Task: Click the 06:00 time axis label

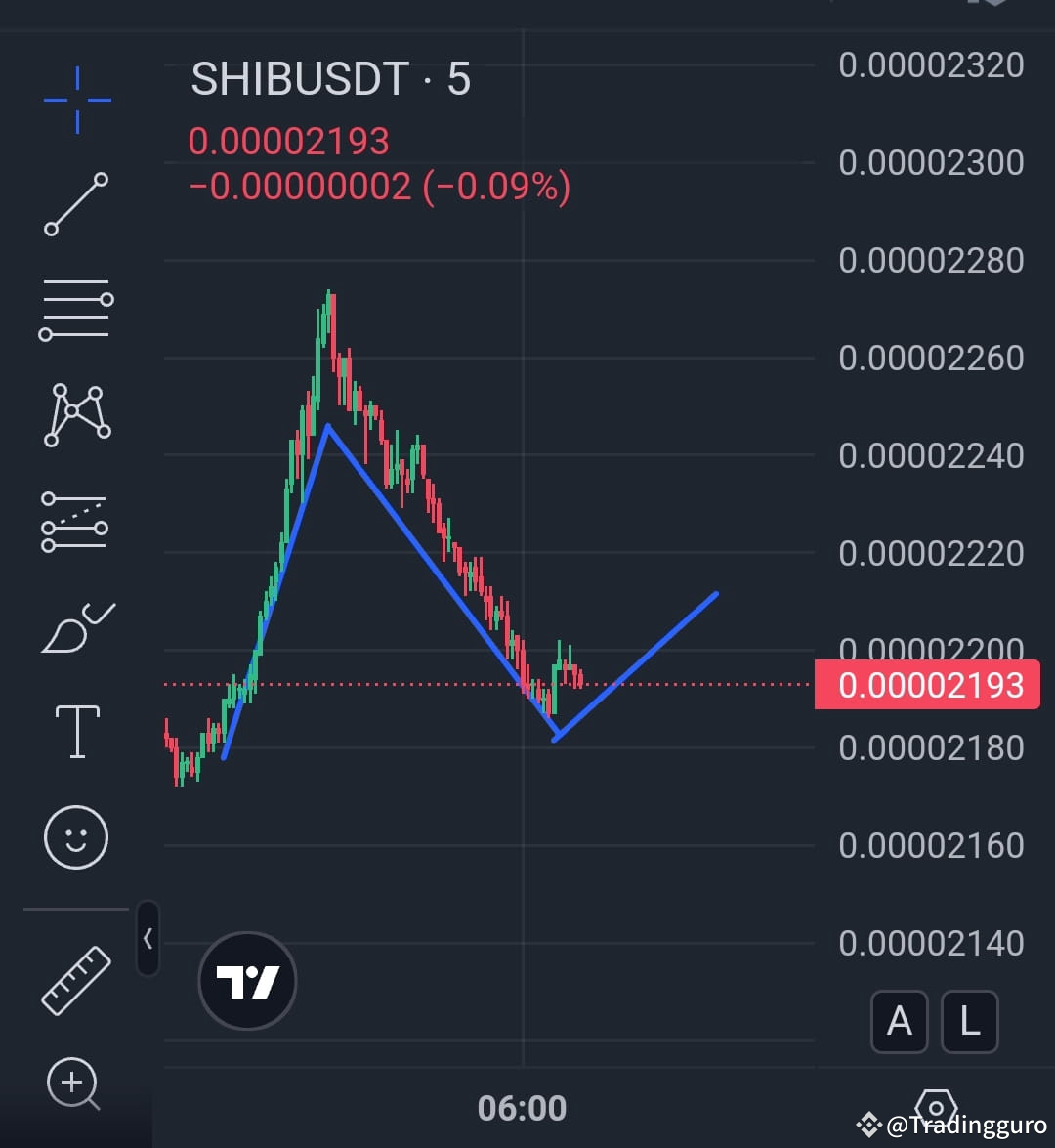Action: pos(524,1107)
